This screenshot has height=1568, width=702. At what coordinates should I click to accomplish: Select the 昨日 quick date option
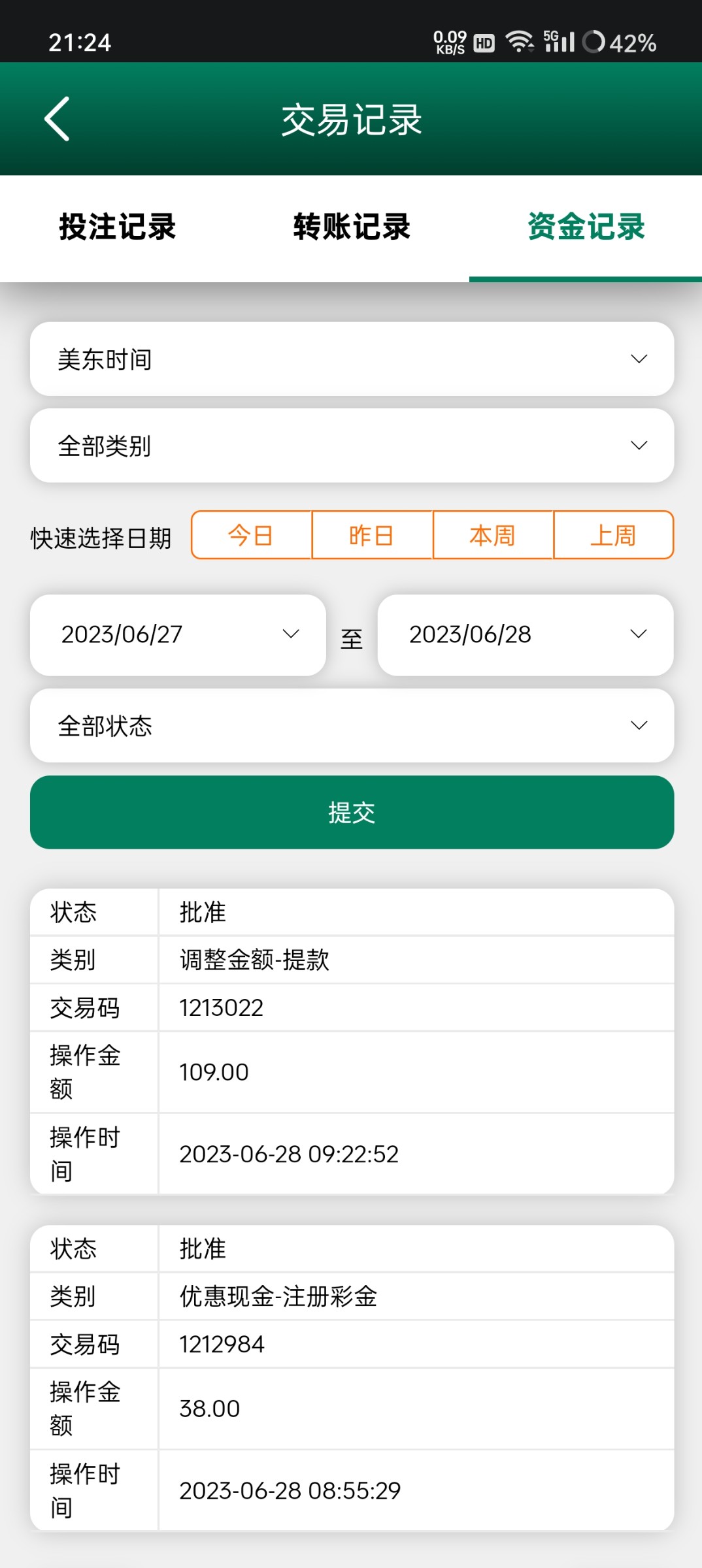[372, 534]
